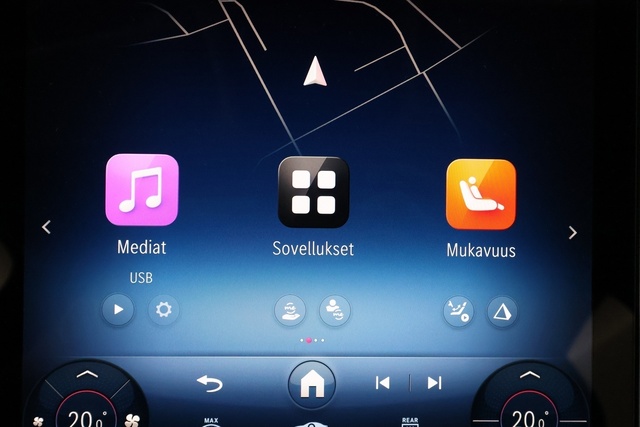Tap the triangle shortcut under Mukavuus
The image size is (640, 427).
[503, 312]
